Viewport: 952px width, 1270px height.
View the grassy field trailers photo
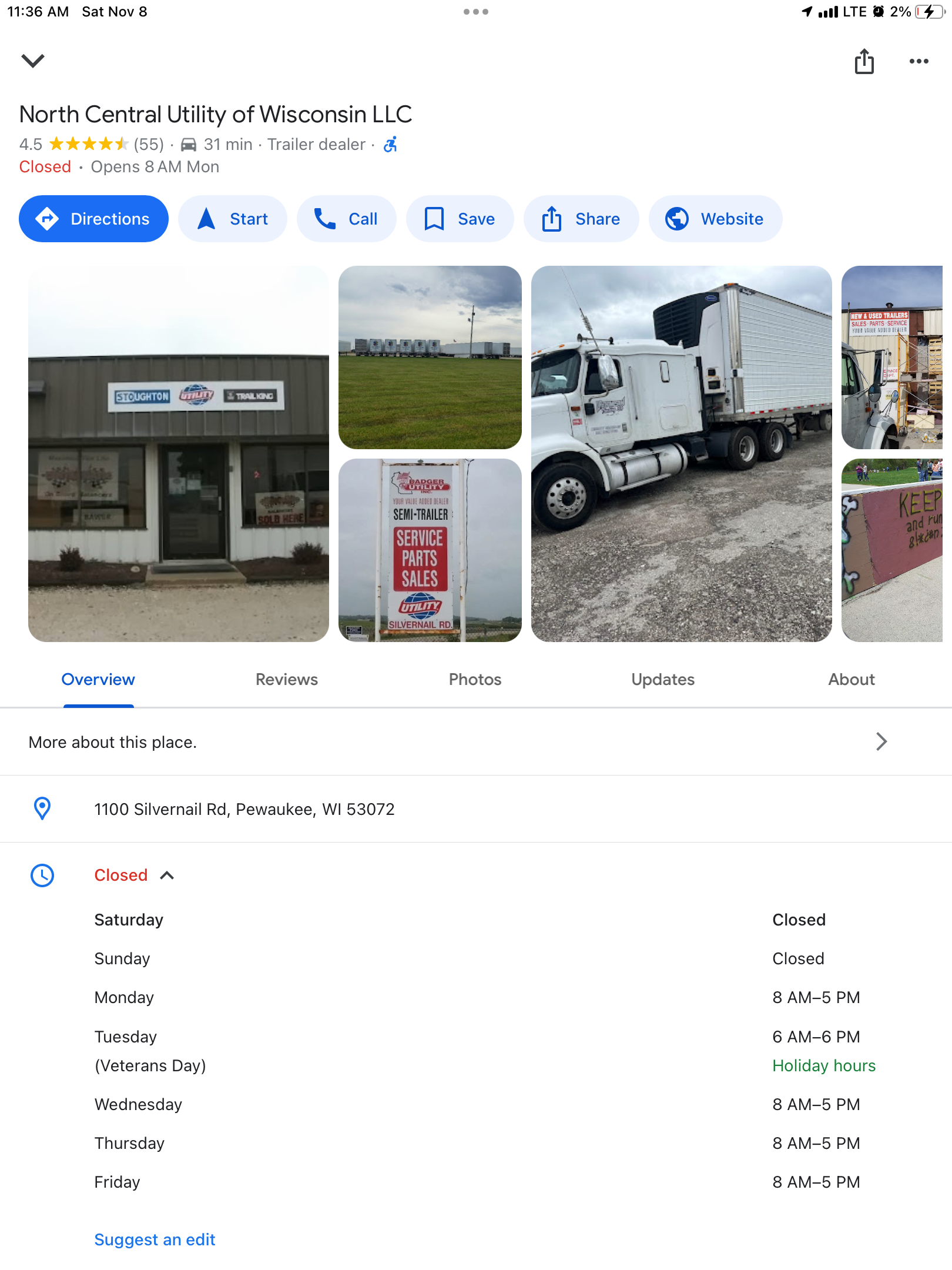click(430, 357)
